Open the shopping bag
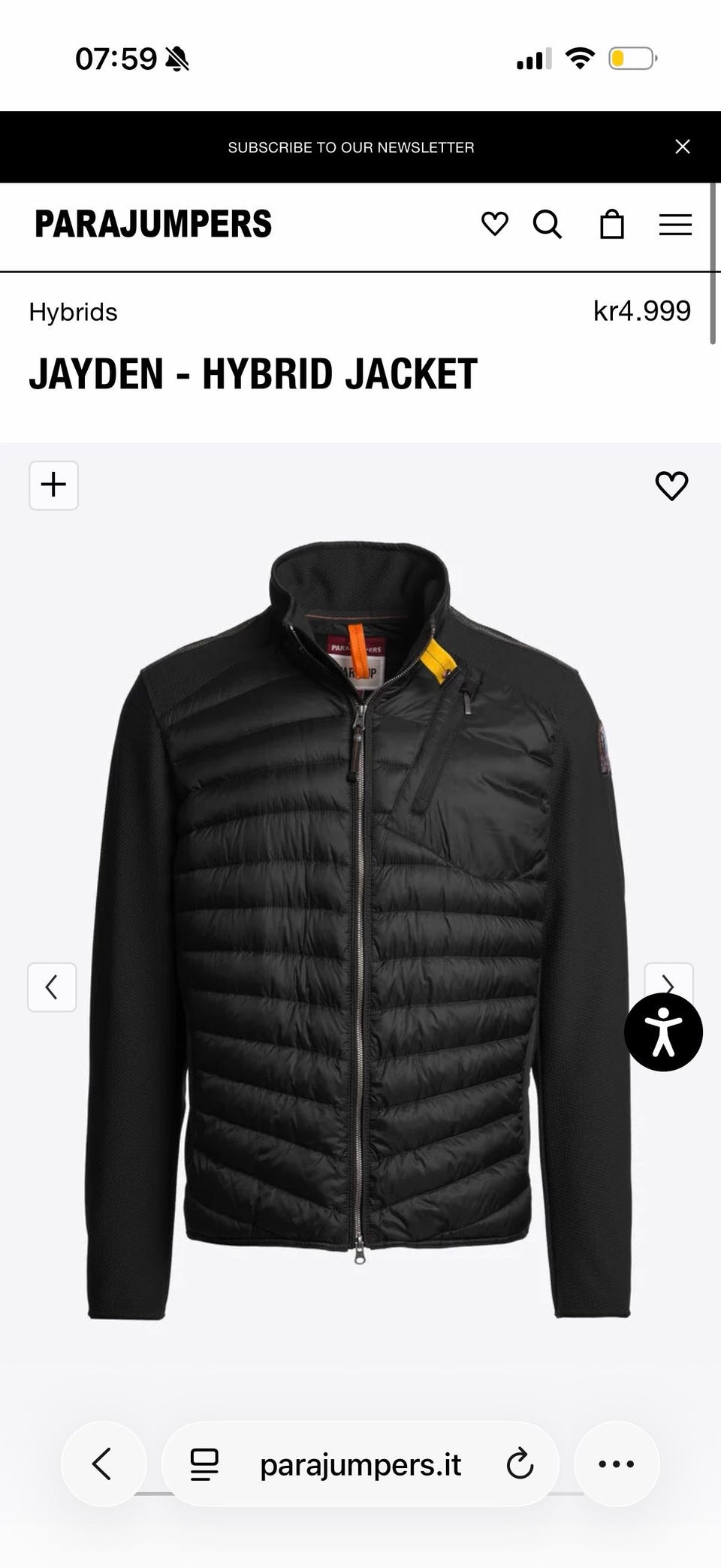 point(612,224)
